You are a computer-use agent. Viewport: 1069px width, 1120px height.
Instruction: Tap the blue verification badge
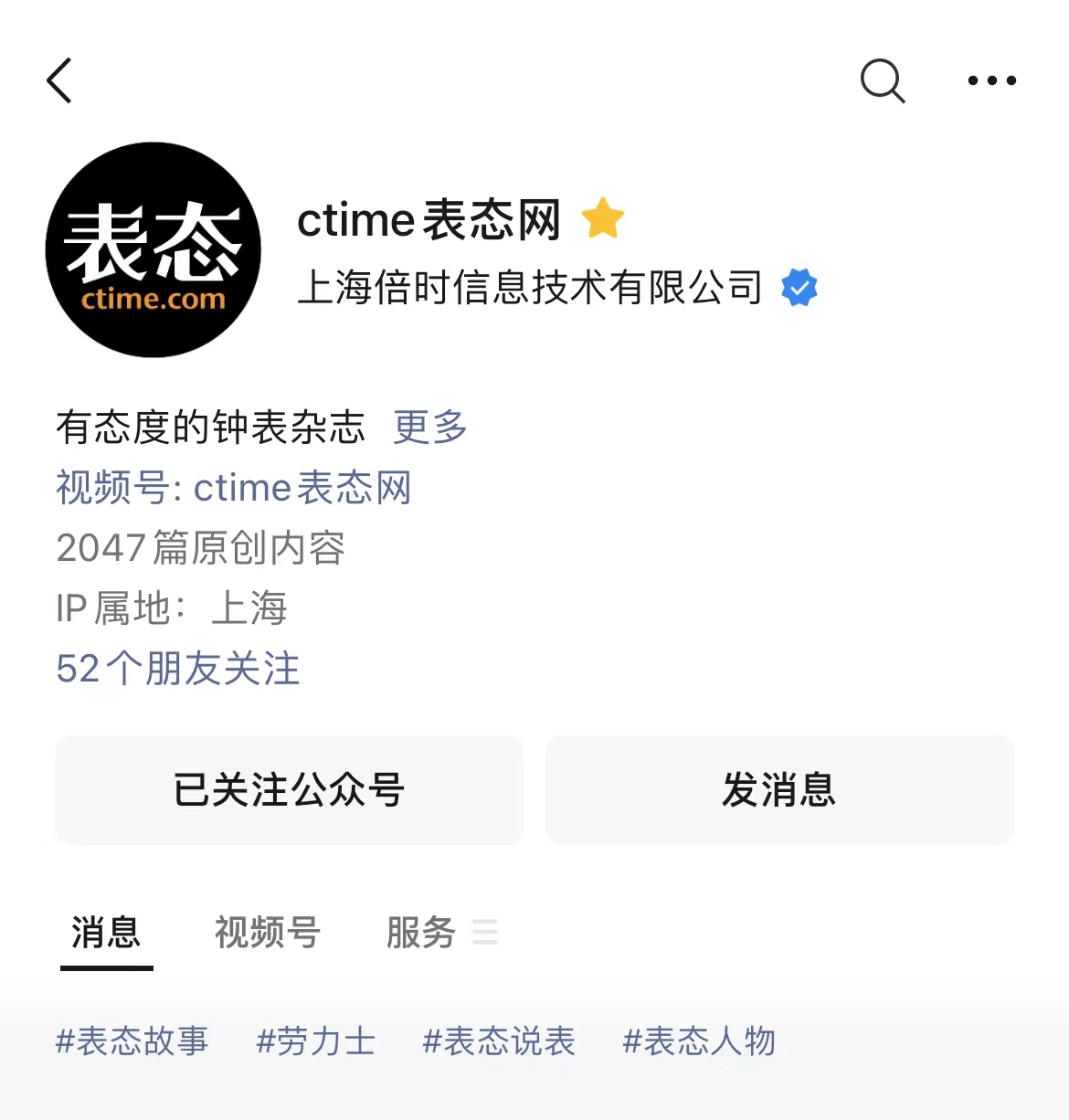(799, 286)
